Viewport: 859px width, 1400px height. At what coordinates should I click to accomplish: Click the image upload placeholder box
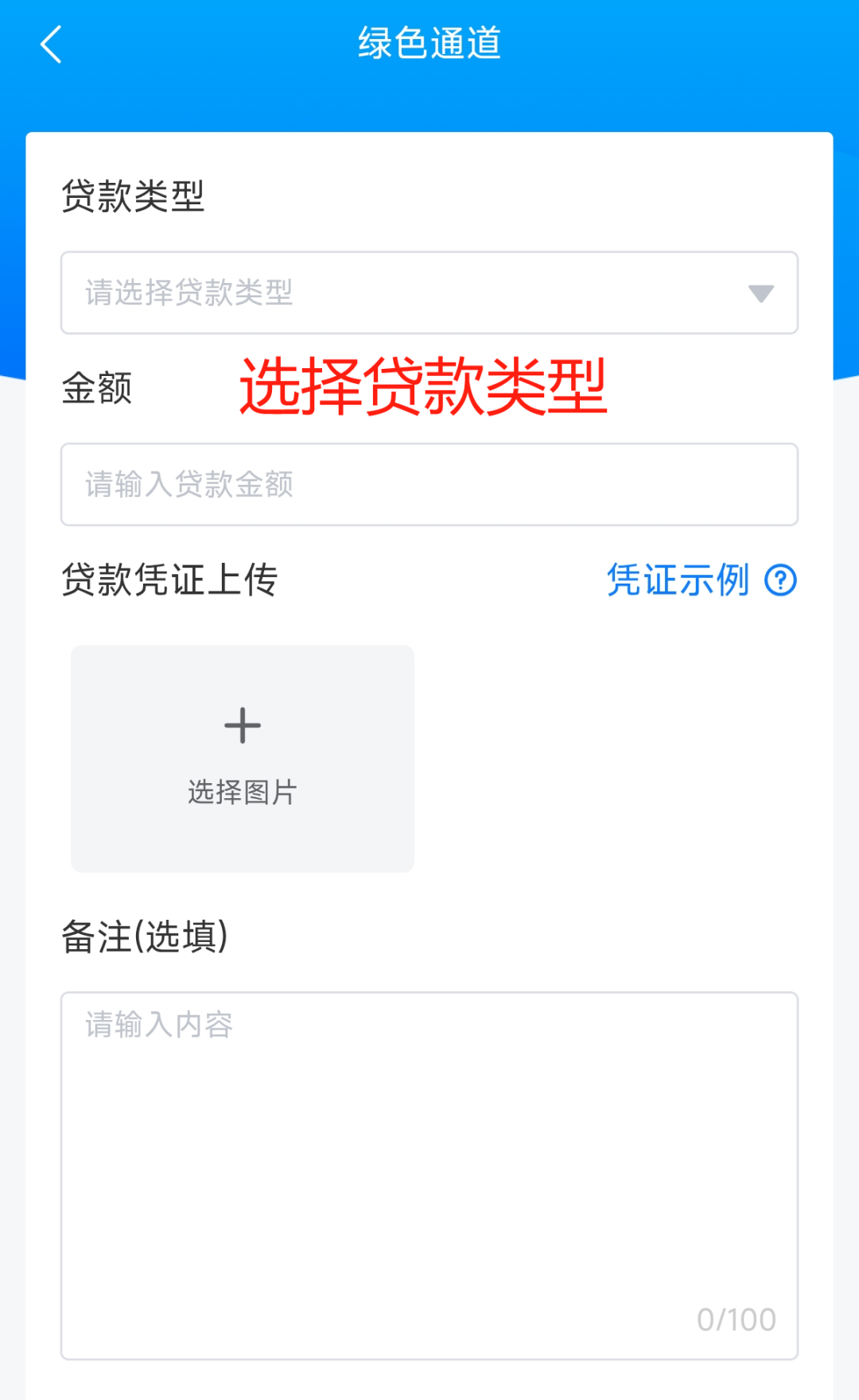pos(243,757)
